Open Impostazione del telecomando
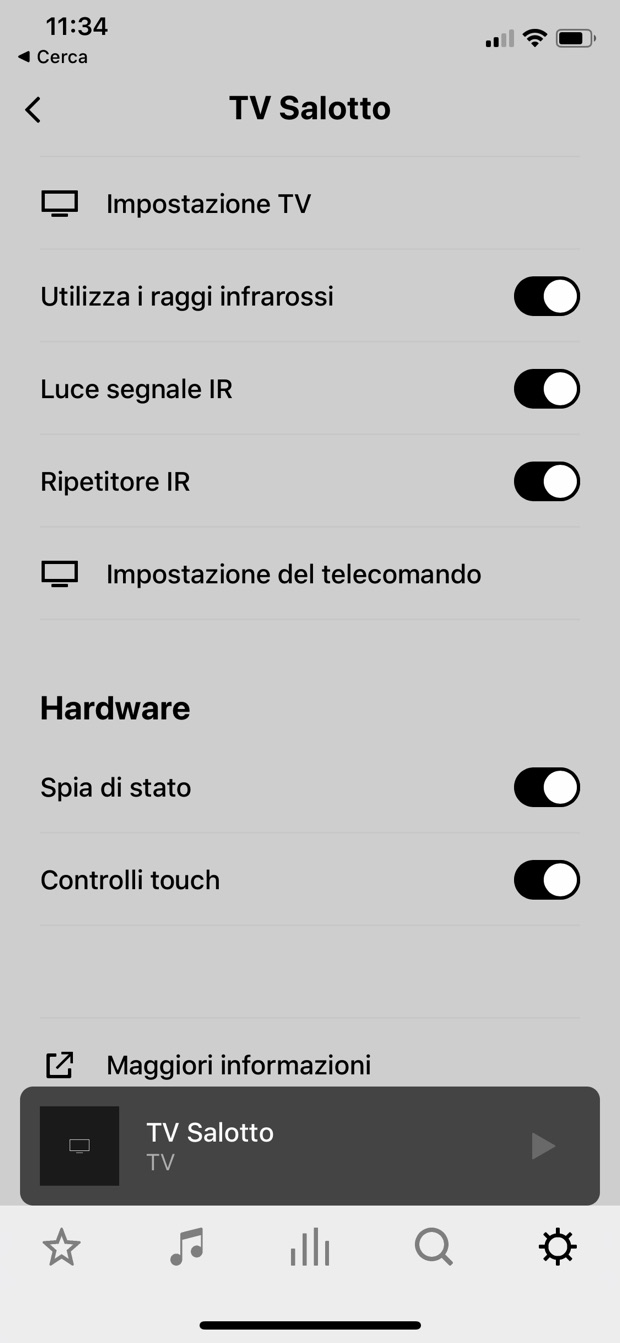620x1343 pixels. pos(293,575)
